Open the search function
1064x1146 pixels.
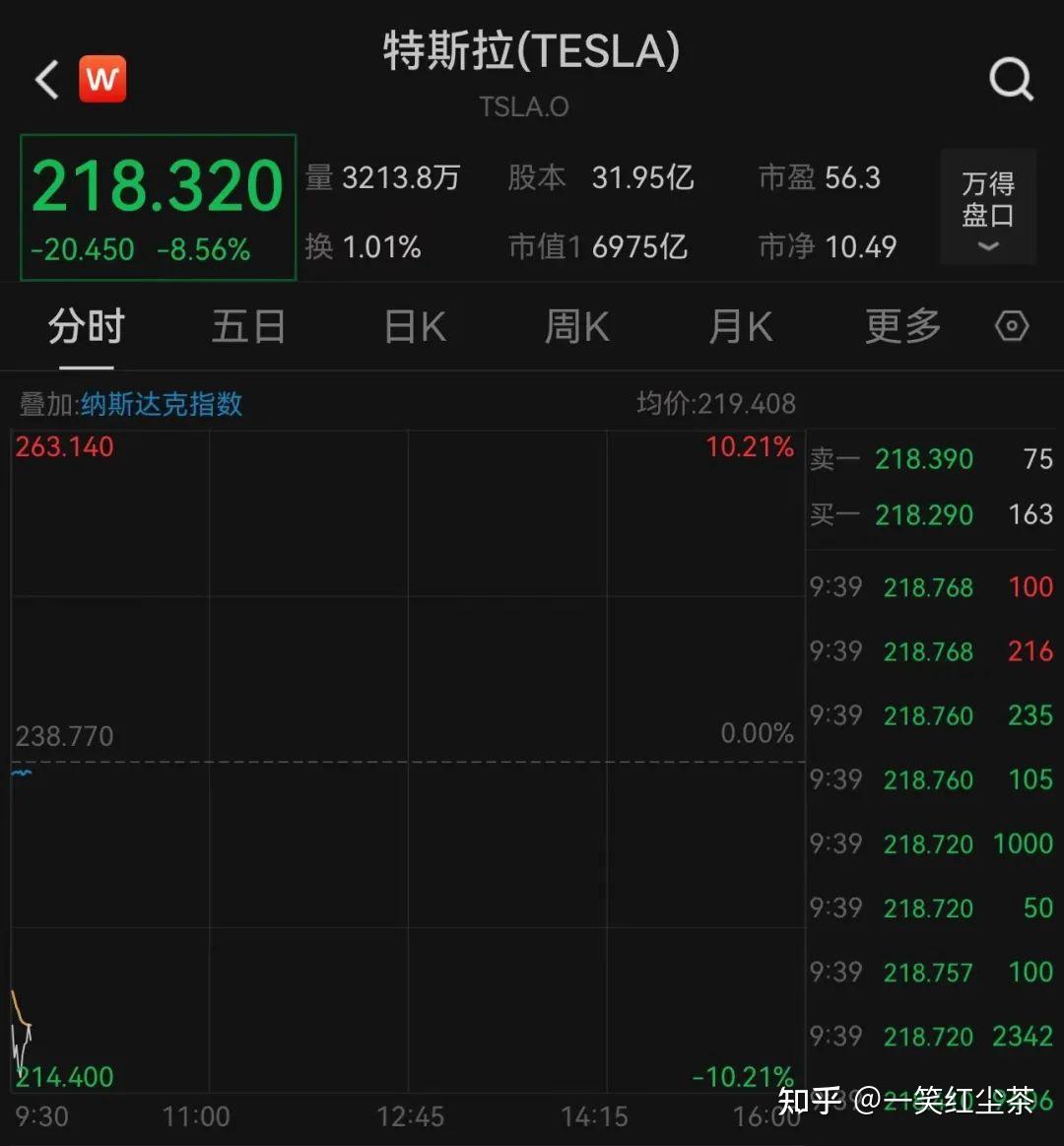coord(1012,79)
